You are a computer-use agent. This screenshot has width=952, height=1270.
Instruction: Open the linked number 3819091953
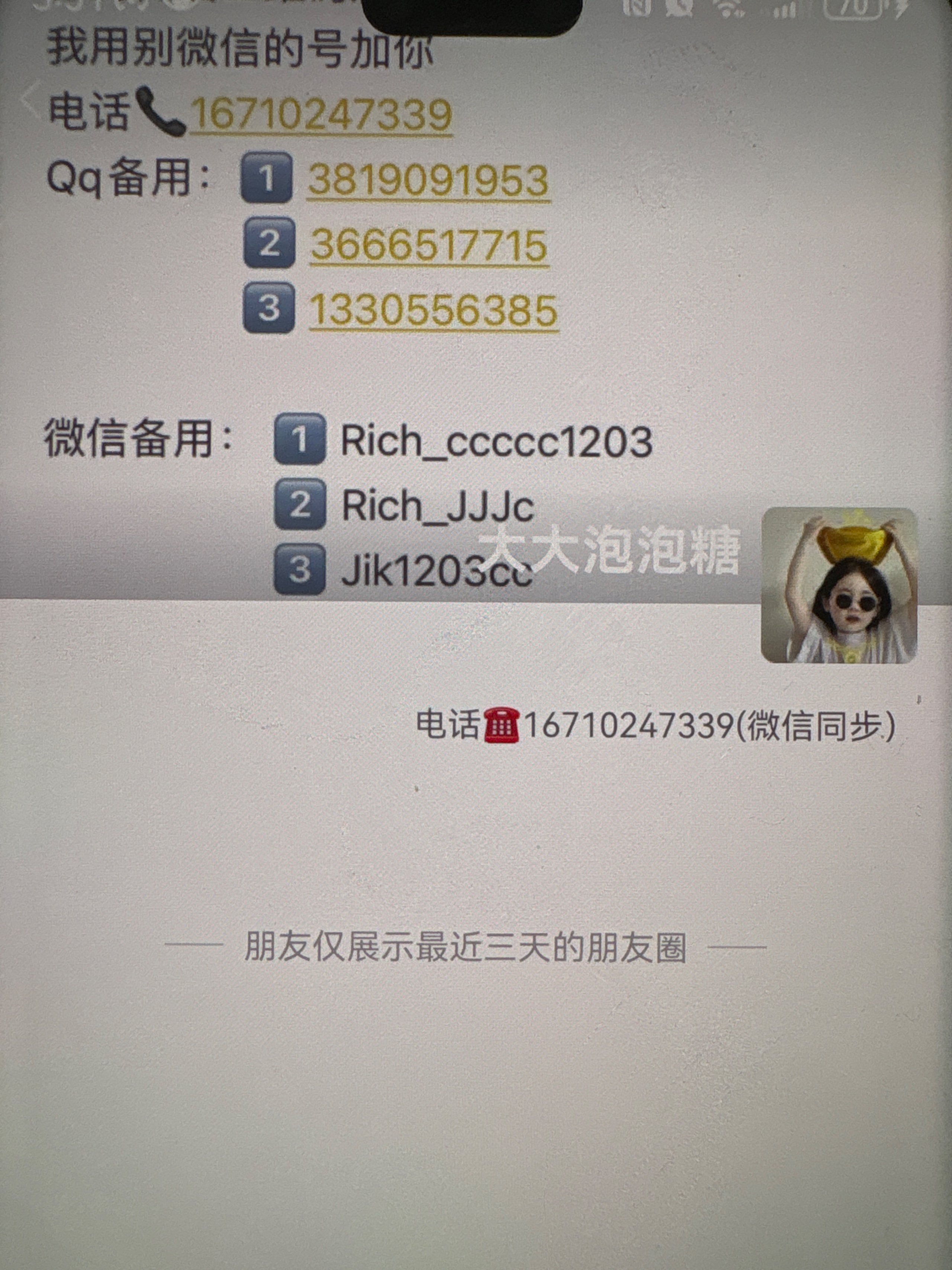point(428,180)
